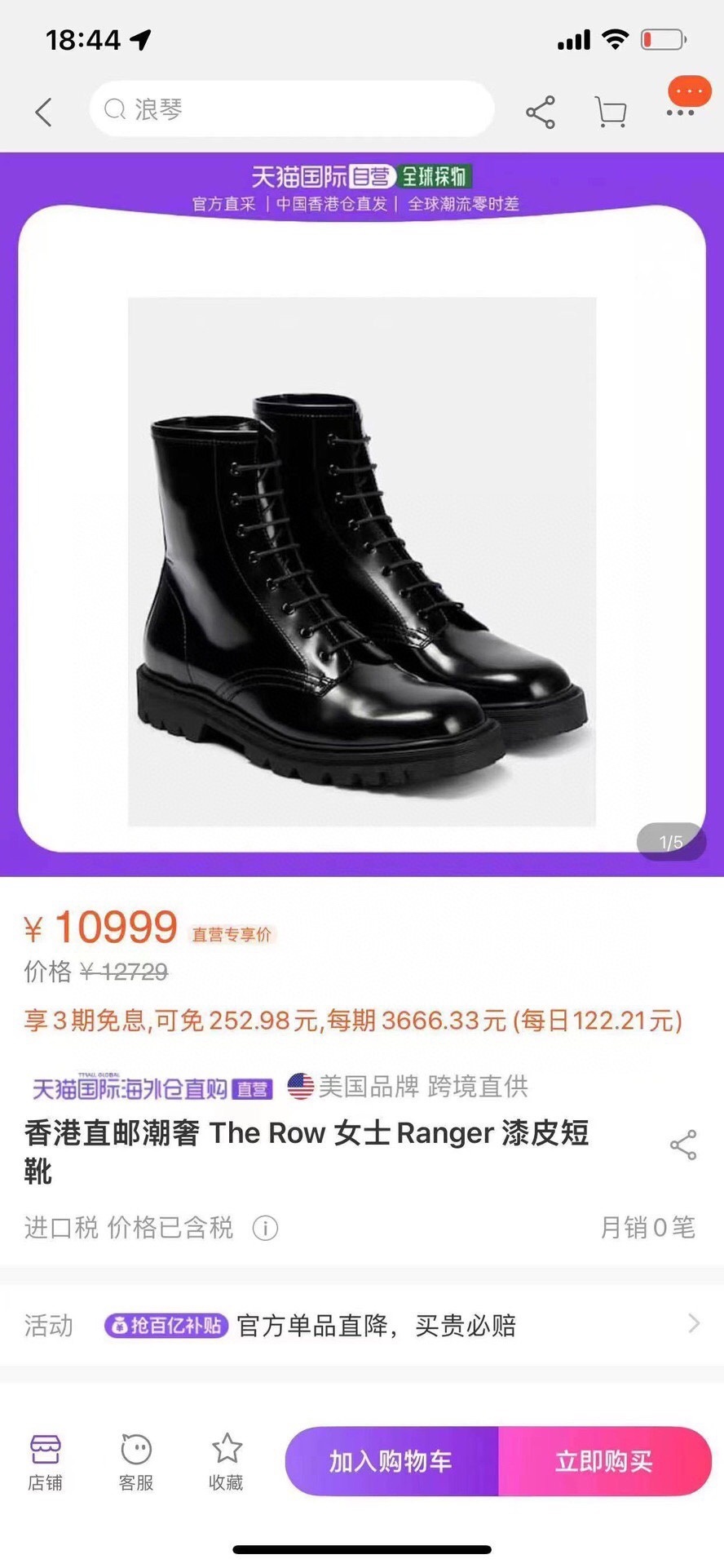The height and width of the screenshot is (1568, 724).
Task: Buy now with 立即购买
Action: coord(605,1461)
